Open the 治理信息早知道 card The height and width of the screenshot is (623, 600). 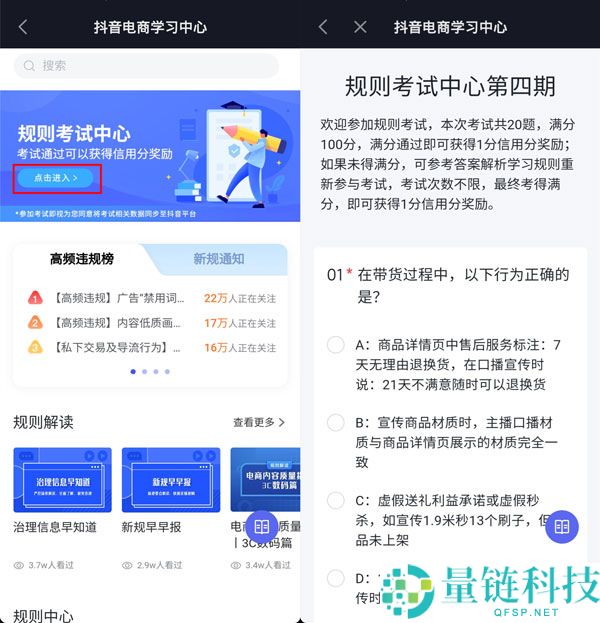click(62, 481)
